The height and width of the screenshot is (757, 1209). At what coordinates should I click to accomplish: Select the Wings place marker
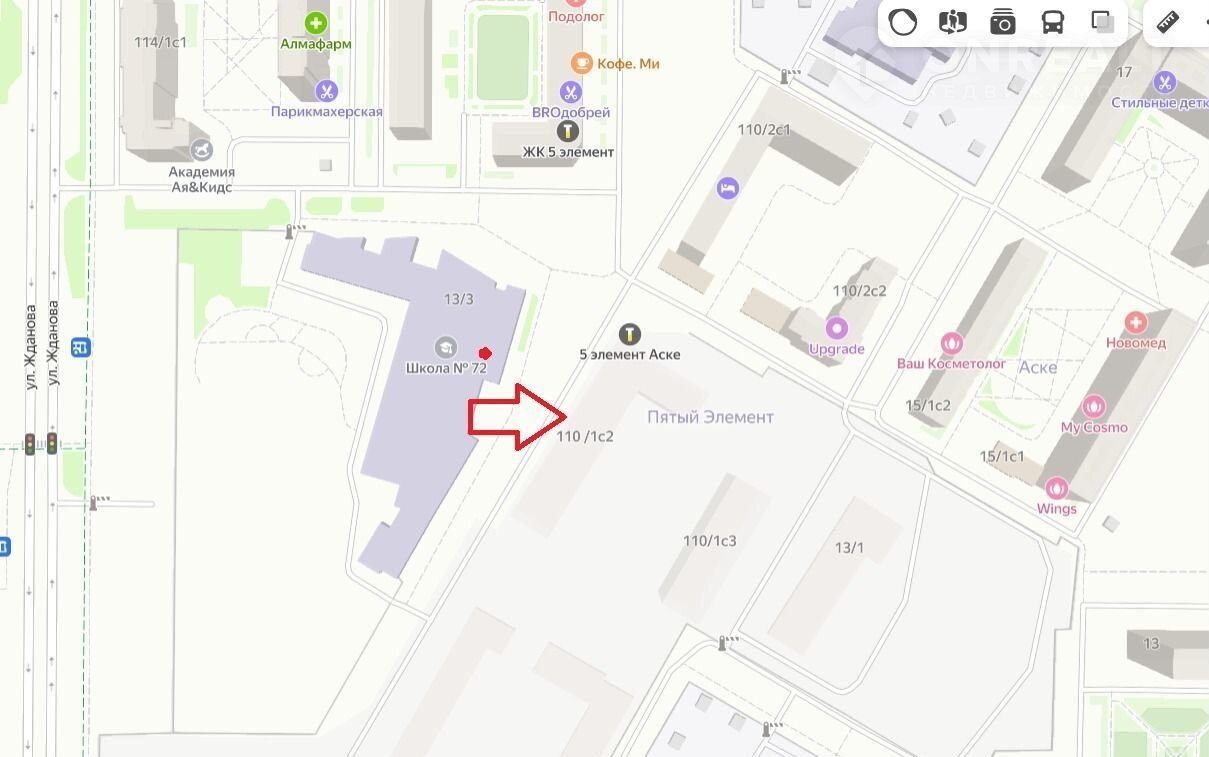(x=1056, y=489)
